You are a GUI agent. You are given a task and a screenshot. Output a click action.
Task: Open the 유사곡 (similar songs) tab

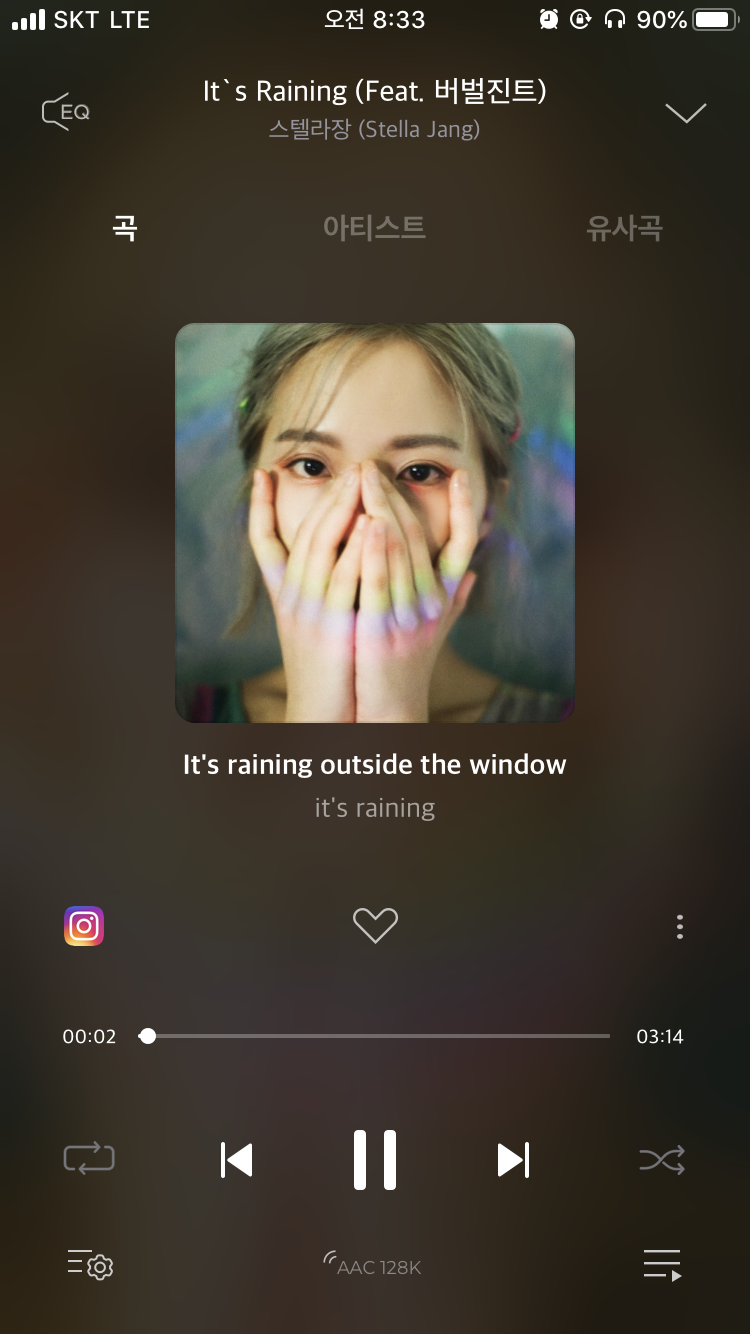coord(623,228)
